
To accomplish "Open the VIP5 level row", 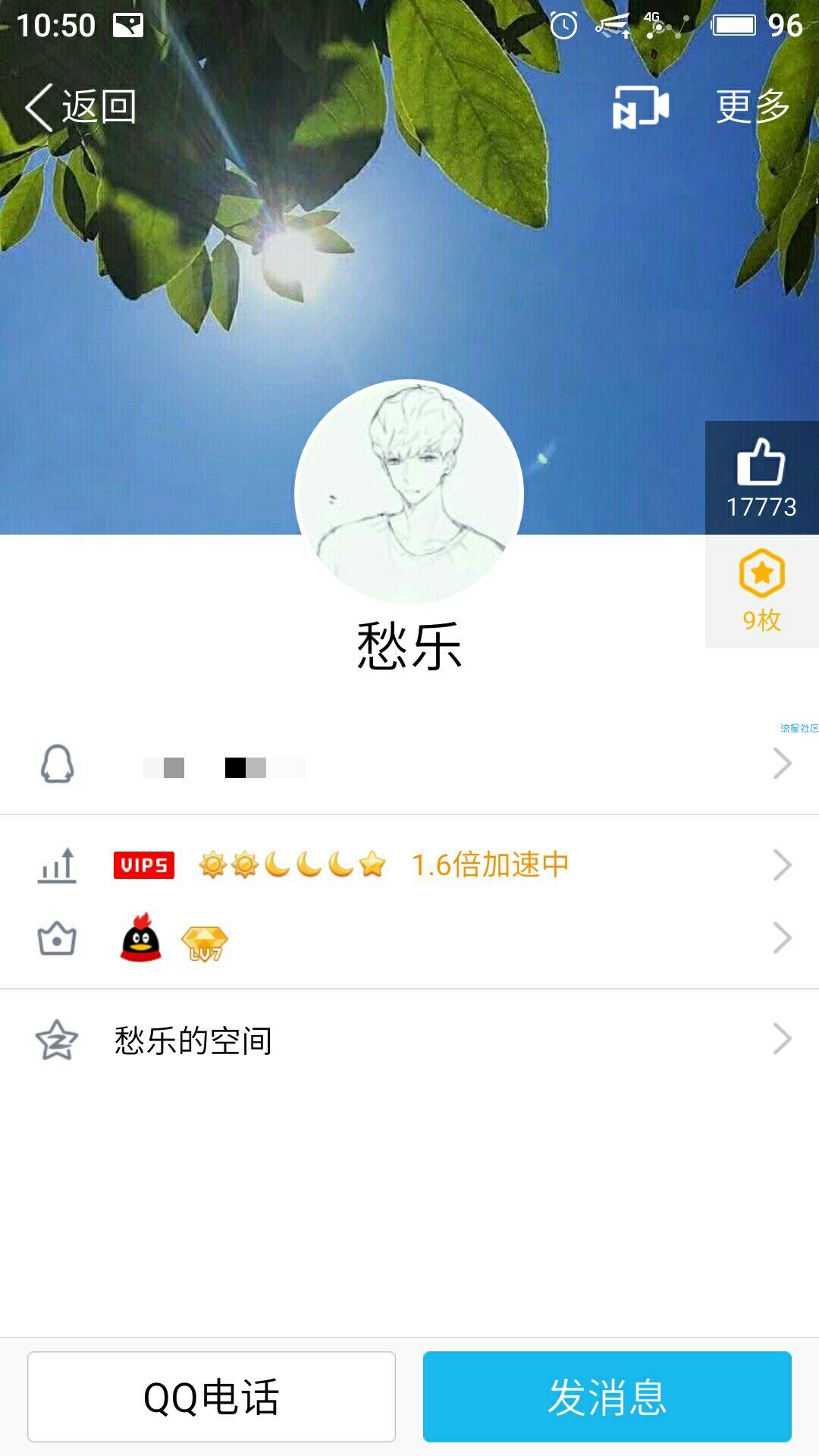I will click(409, 864).
